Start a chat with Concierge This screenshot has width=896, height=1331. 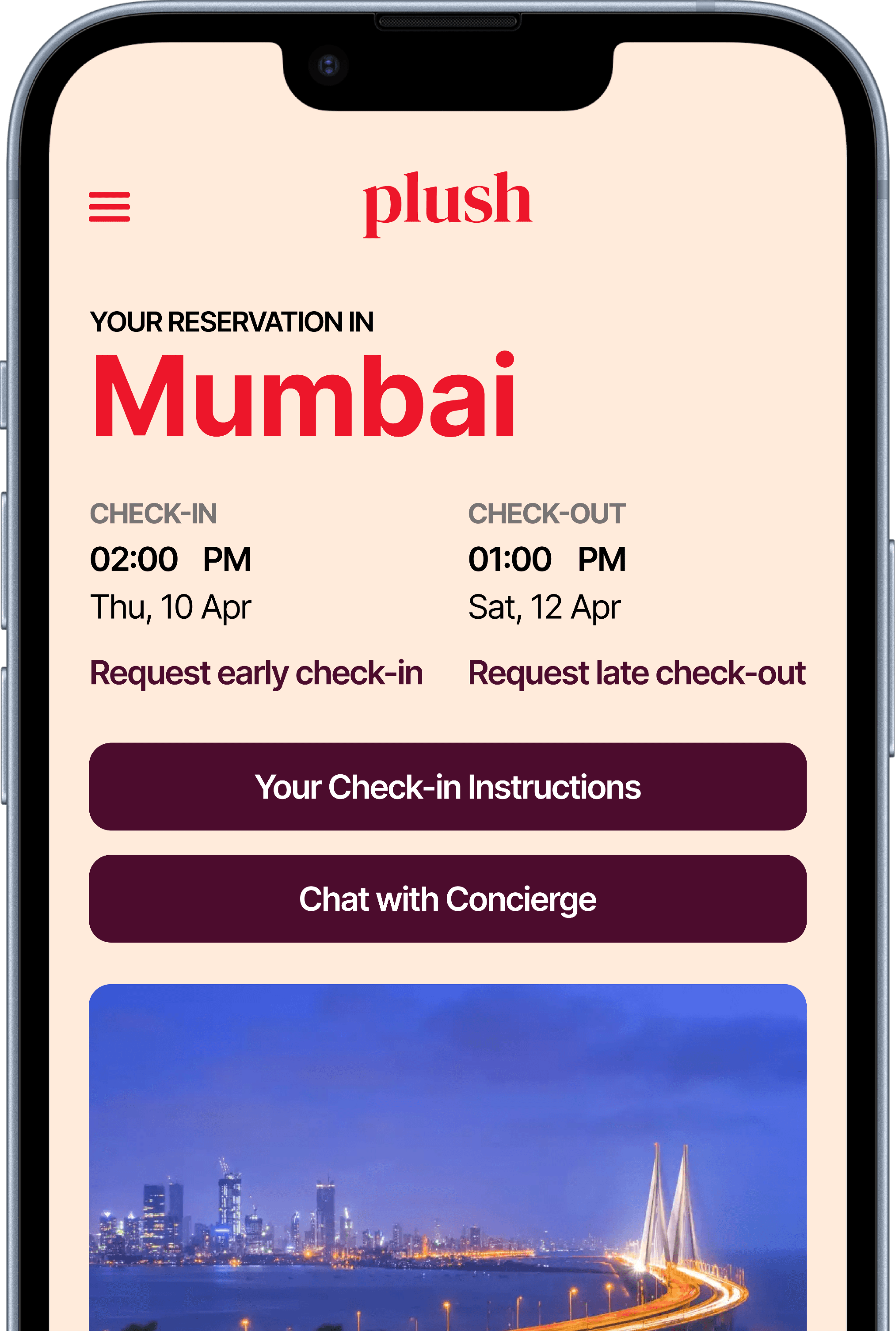(448, 898)
